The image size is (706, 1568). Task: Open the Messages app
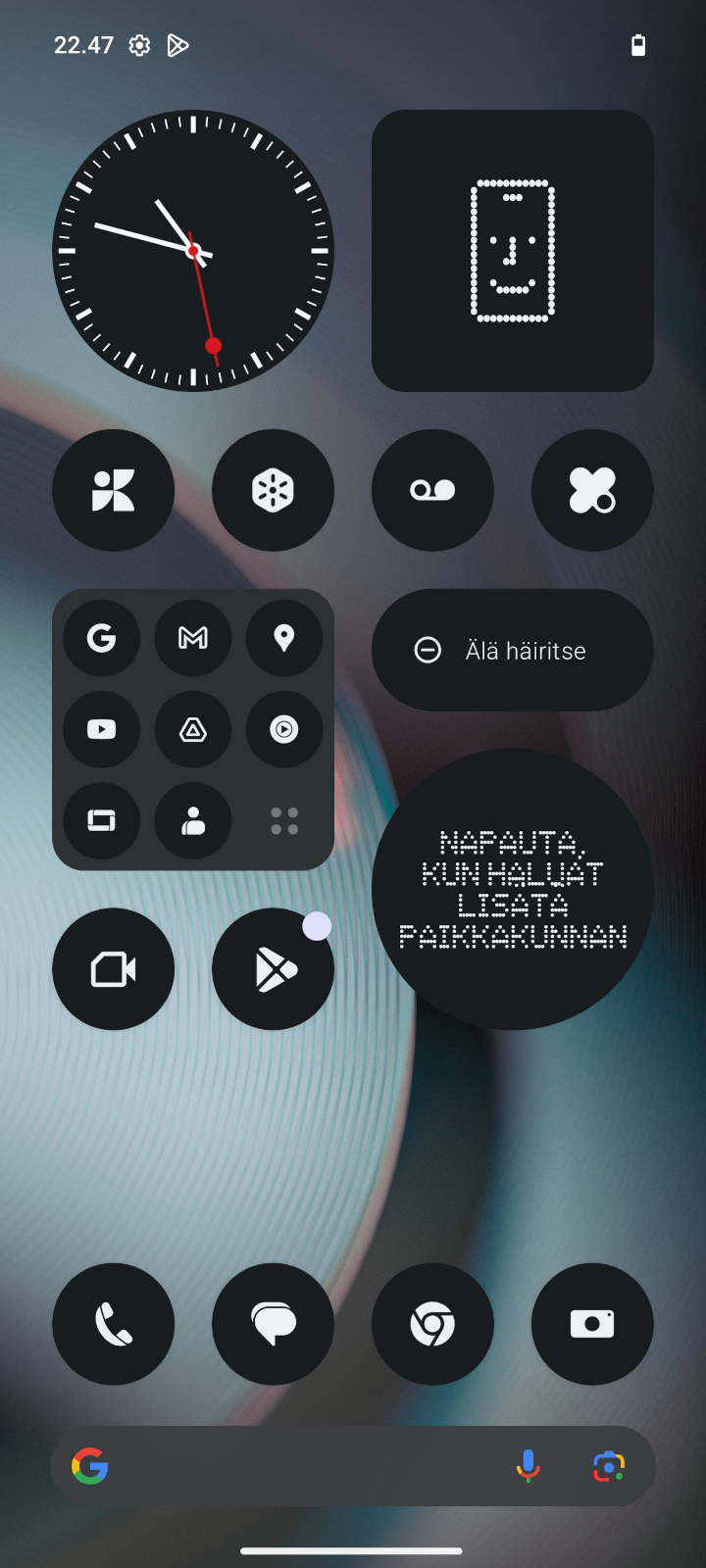(273, 1324)
